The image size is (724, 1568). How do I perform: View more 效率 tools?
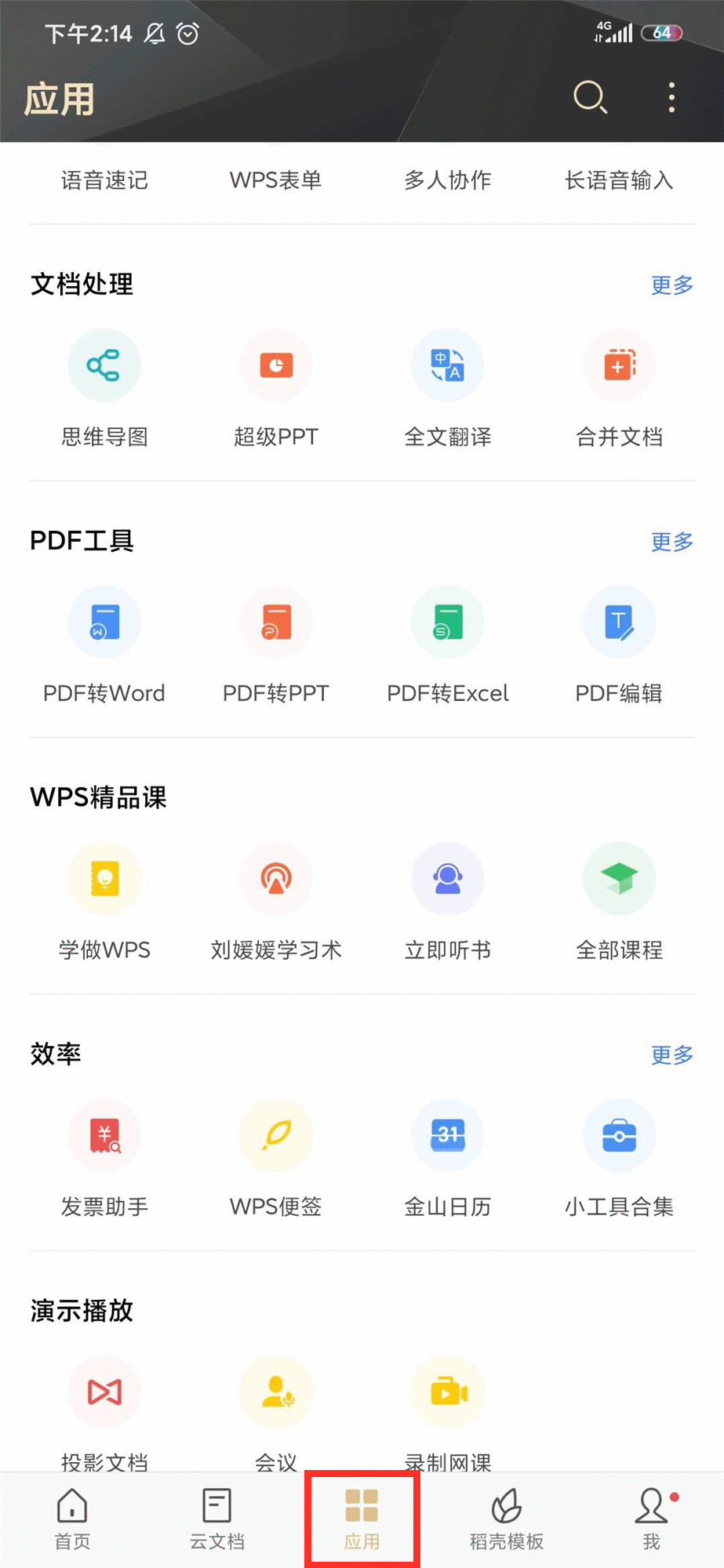pyautogui.click(x=672, y=1054)
